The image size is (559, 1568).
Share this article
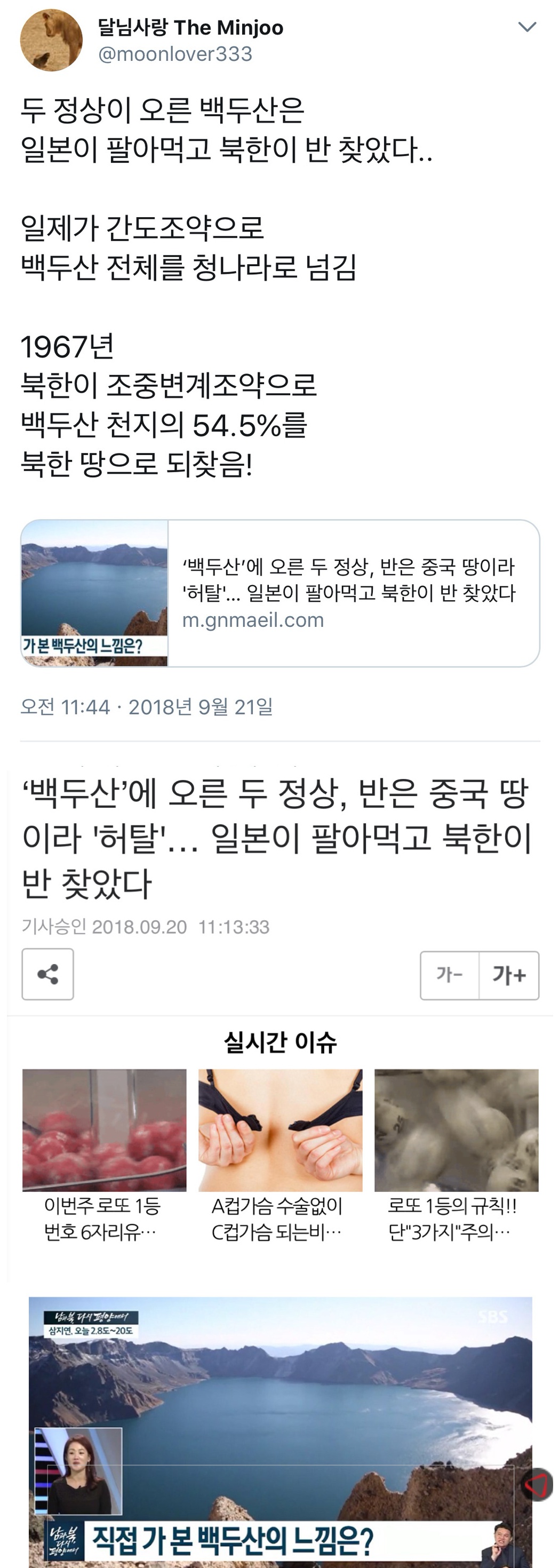pos(47,974)
